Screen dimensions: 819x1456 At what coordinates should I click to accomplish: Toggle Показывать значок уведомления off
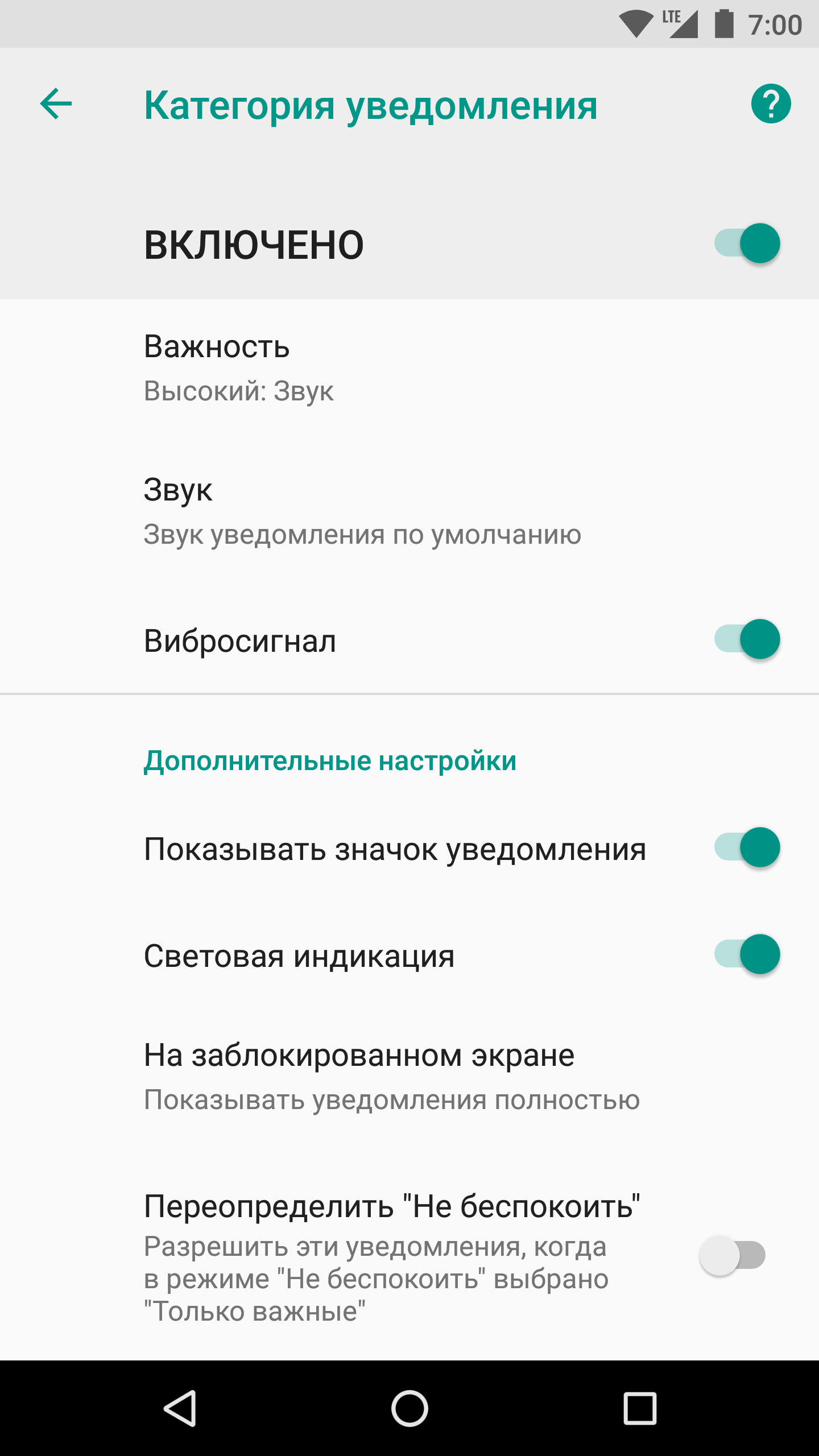pos(747,847)
